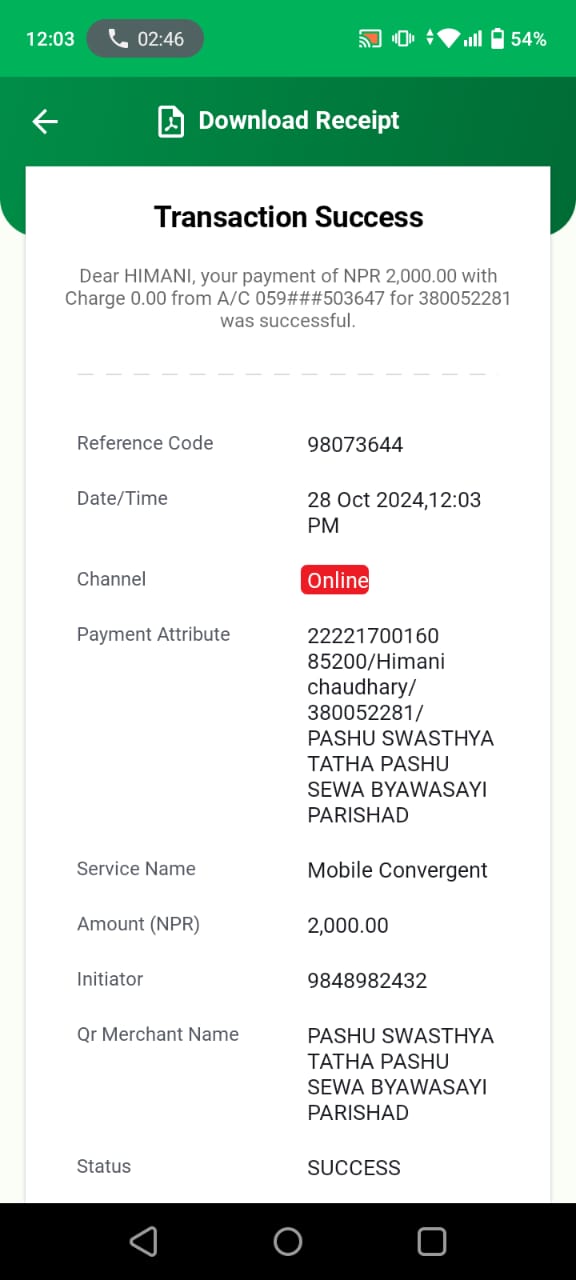The height and width of the screenshot is (1280, 576).
Task: Open the recent apps view
Action: (432, 1241)
